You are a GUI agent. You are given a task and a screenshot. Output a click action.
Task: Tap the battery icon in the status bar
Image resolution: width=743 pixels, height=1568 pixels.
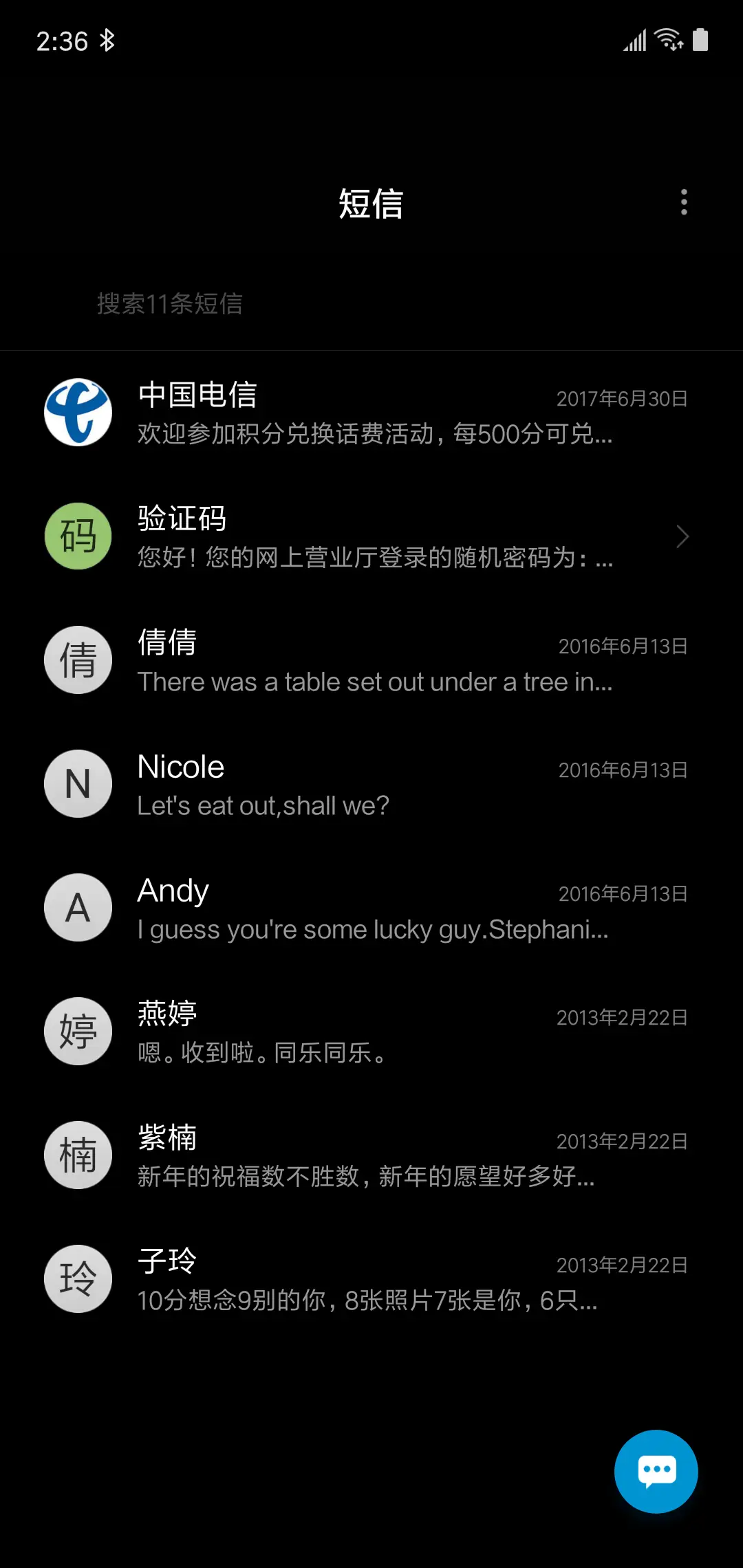[700, 41]
